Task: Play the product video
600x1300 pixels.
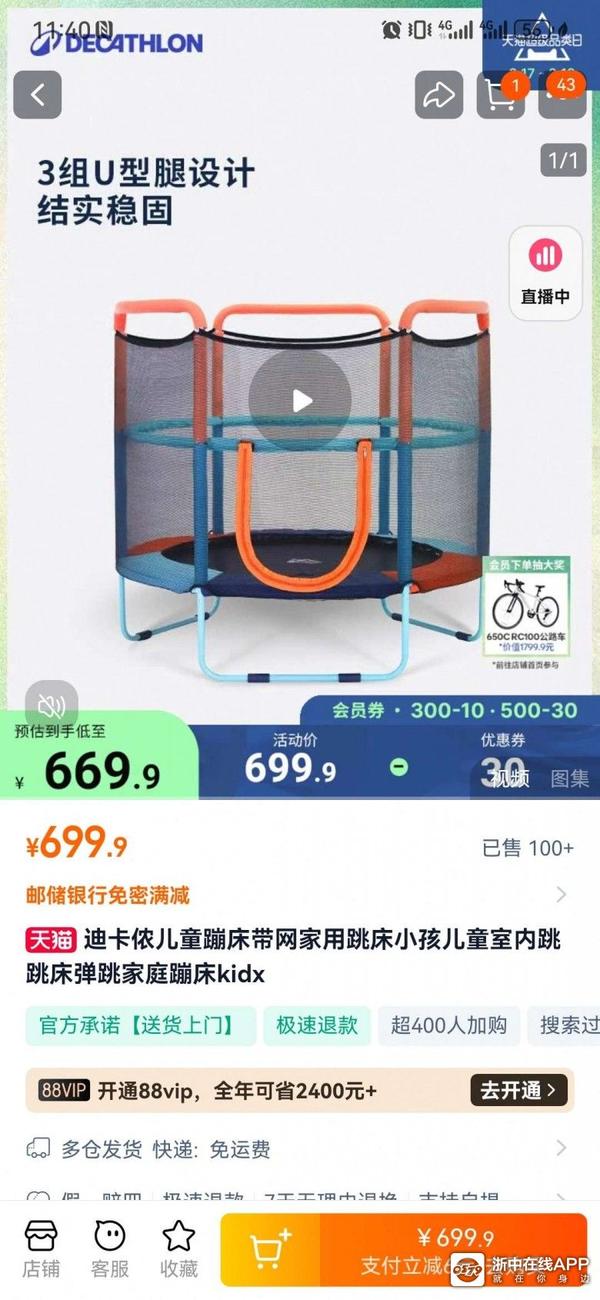Action: (300, 401)
